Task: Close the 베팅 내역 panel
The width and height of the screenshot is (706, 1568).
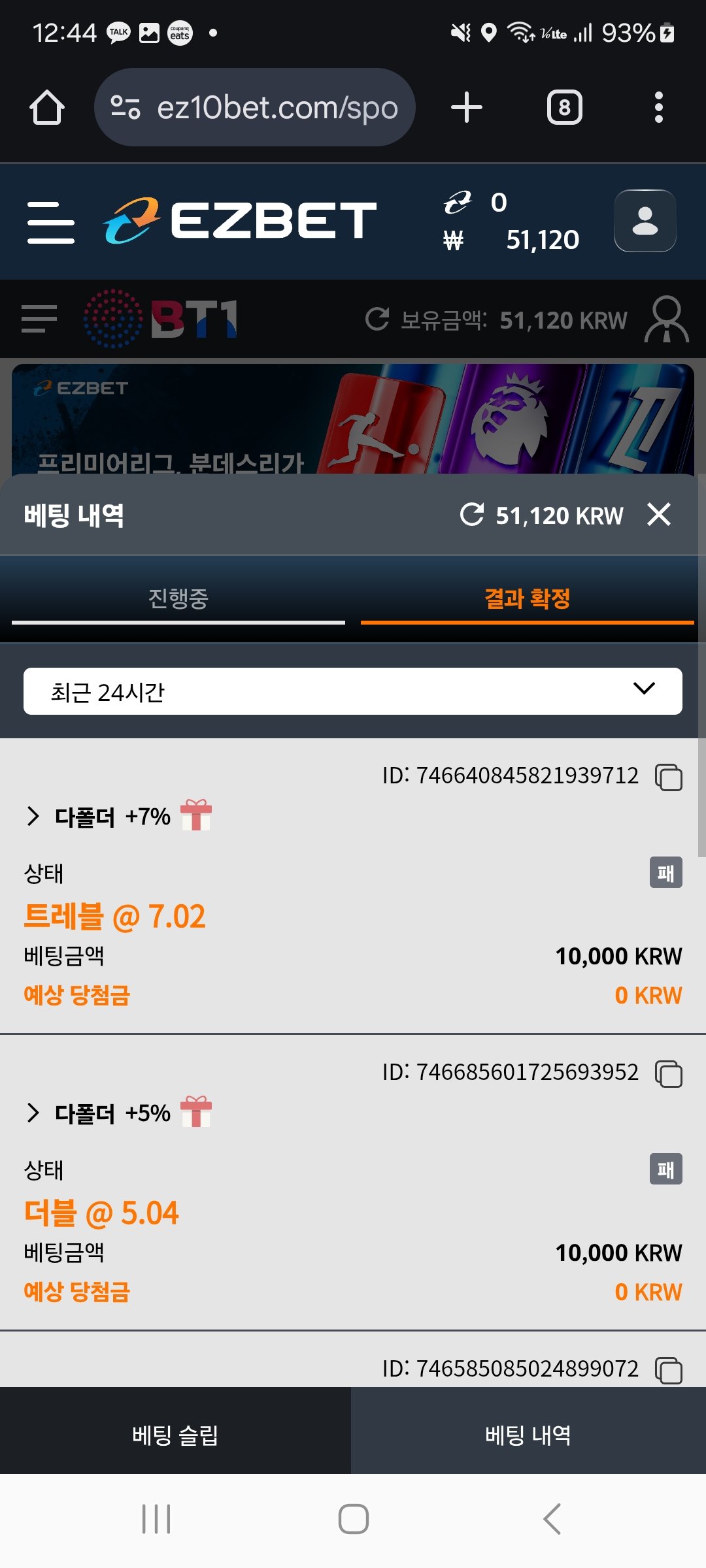Action: click(659, 515)
